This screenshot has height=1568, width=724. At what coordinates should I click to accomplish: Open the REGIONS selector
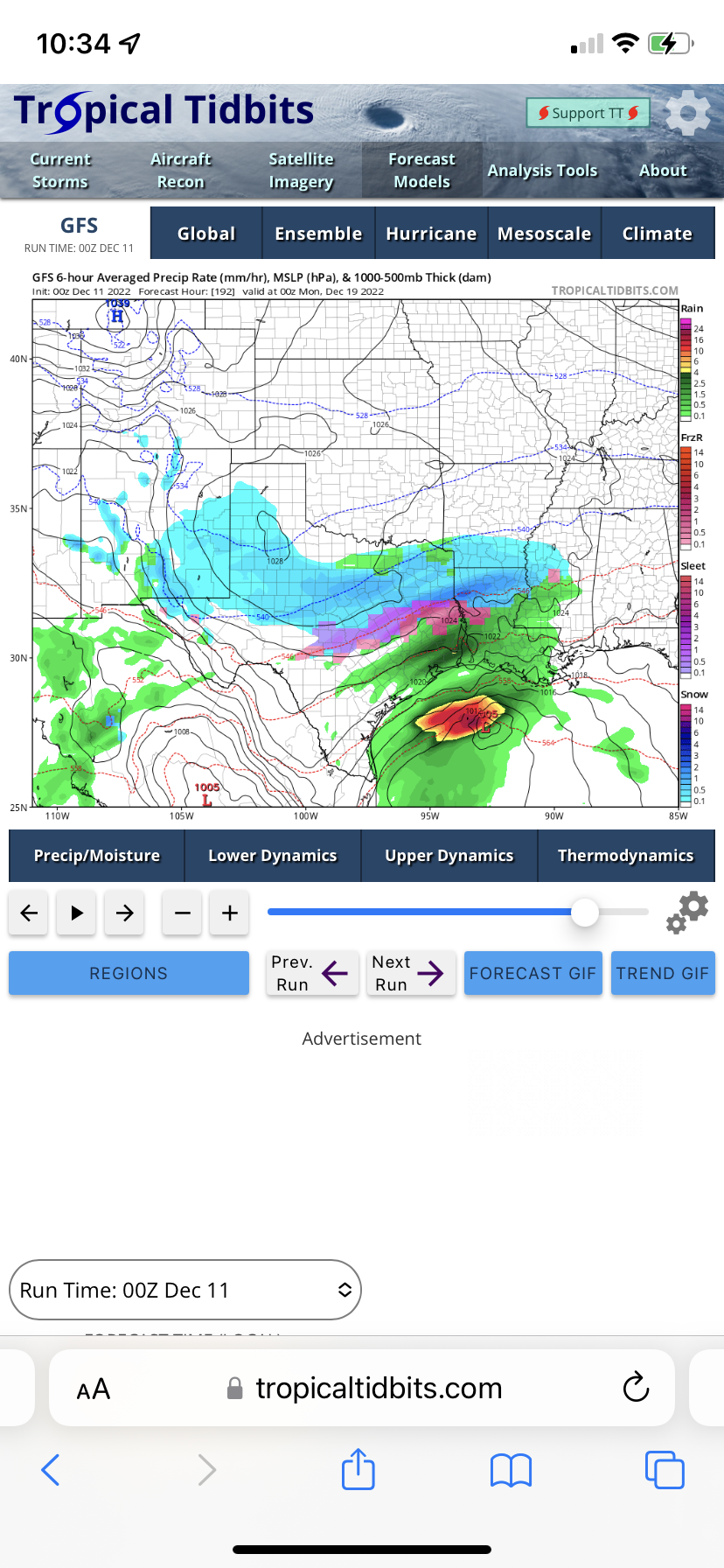(129, 973)
